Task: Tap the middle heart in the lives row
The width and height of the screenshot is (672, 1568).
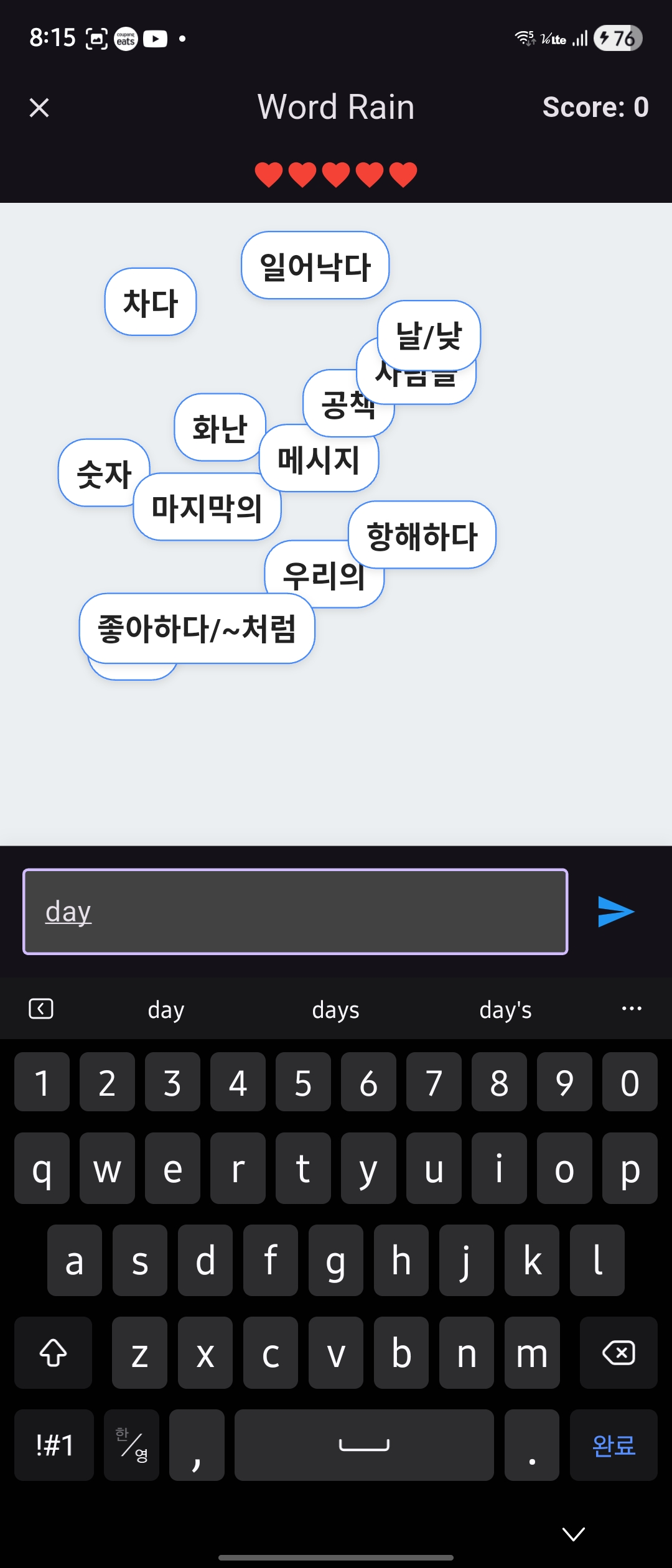Action: click(x=336, y=173)
